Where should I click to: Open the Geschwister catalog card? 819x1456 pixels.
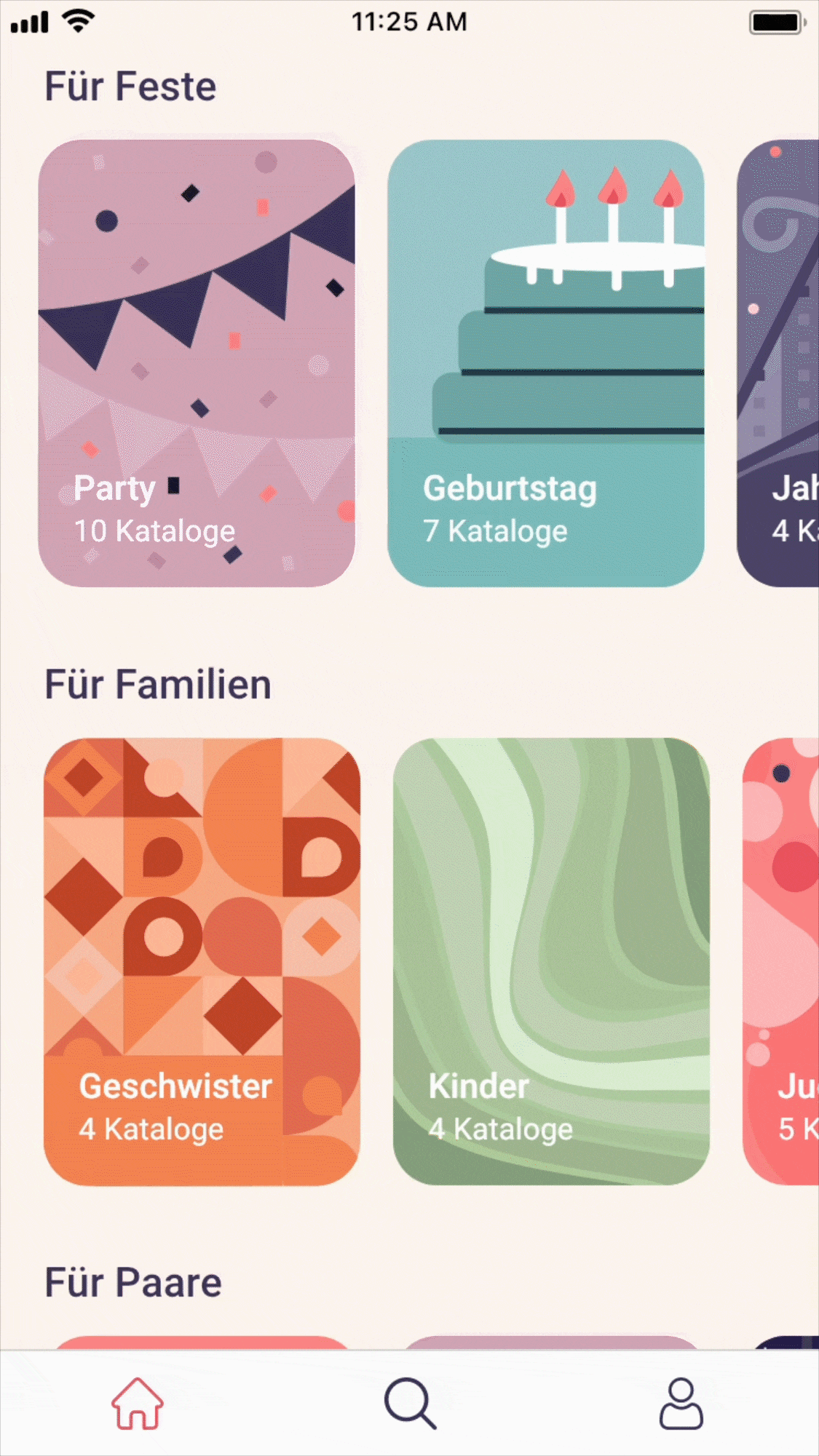[202, 961]
